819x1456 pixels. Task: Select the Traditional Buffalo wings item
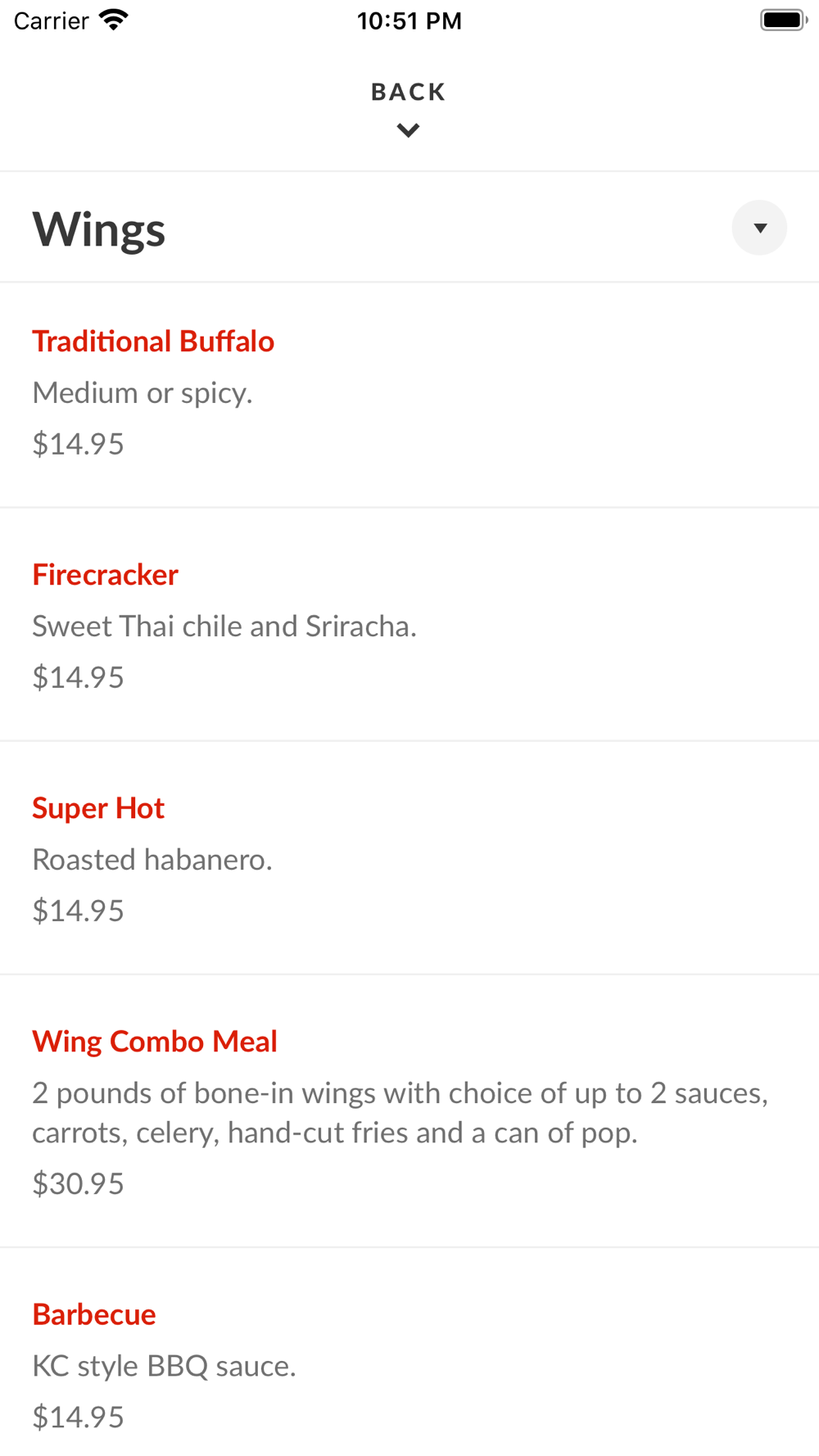tap(409, 395)
